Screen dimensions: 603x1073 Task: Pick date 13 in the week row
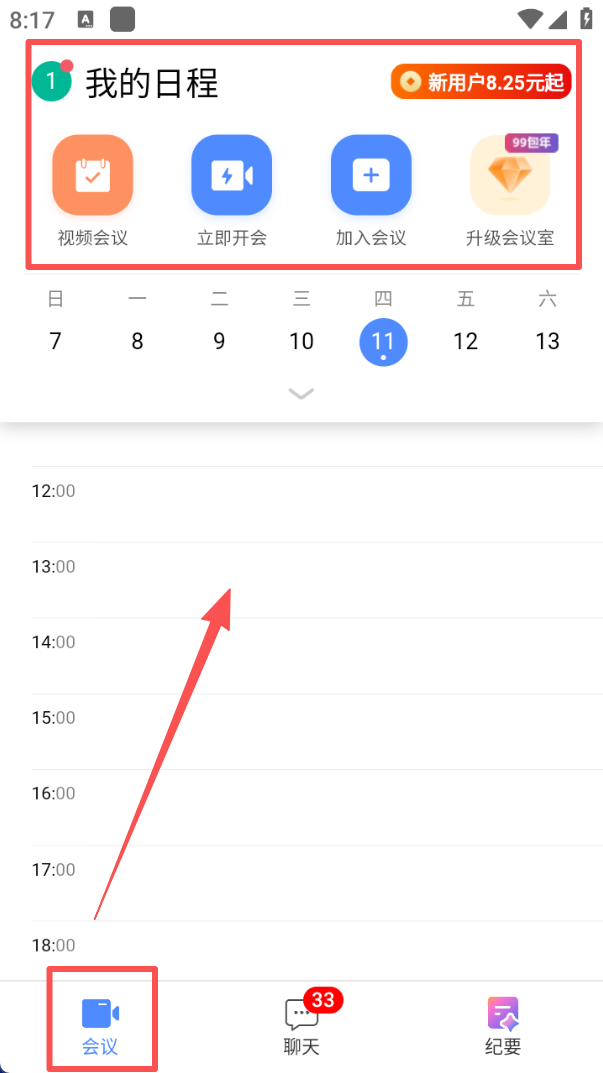click(x=547, y=341)
